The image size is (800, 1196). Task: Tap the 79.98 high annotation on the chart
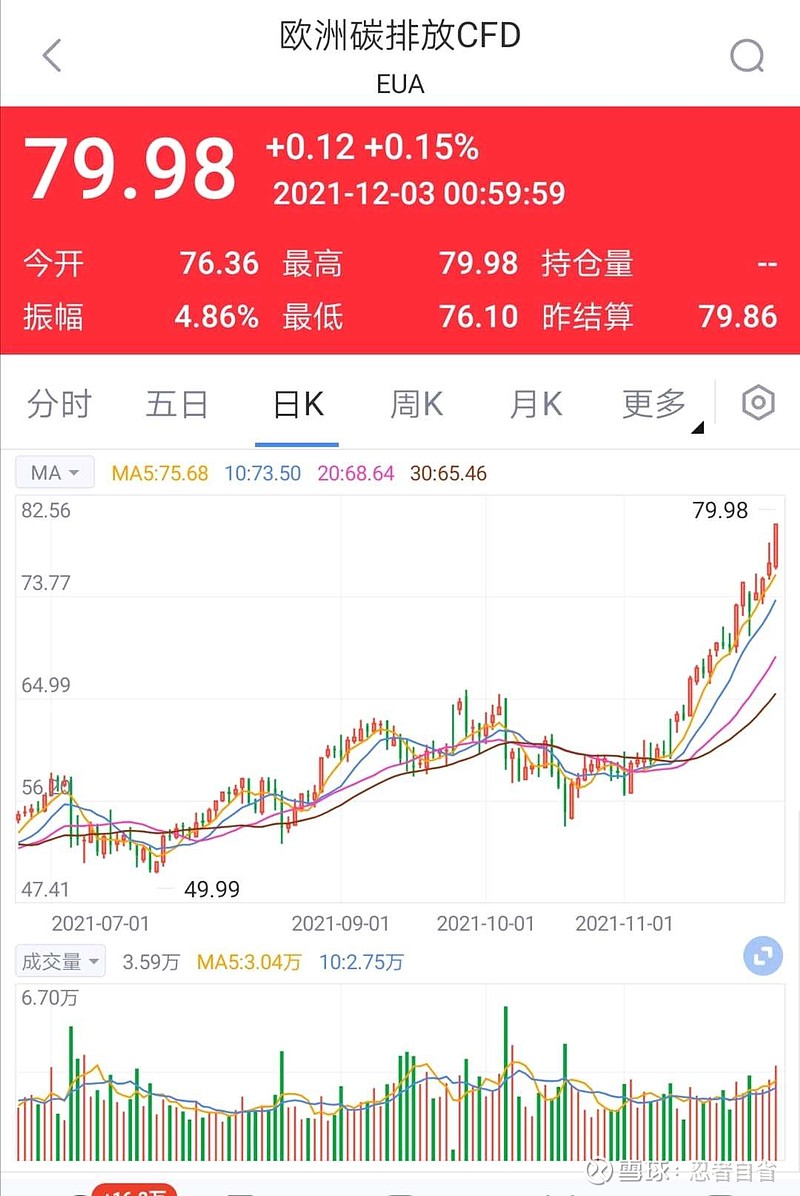pyautogui.click(x=719, y=511)
